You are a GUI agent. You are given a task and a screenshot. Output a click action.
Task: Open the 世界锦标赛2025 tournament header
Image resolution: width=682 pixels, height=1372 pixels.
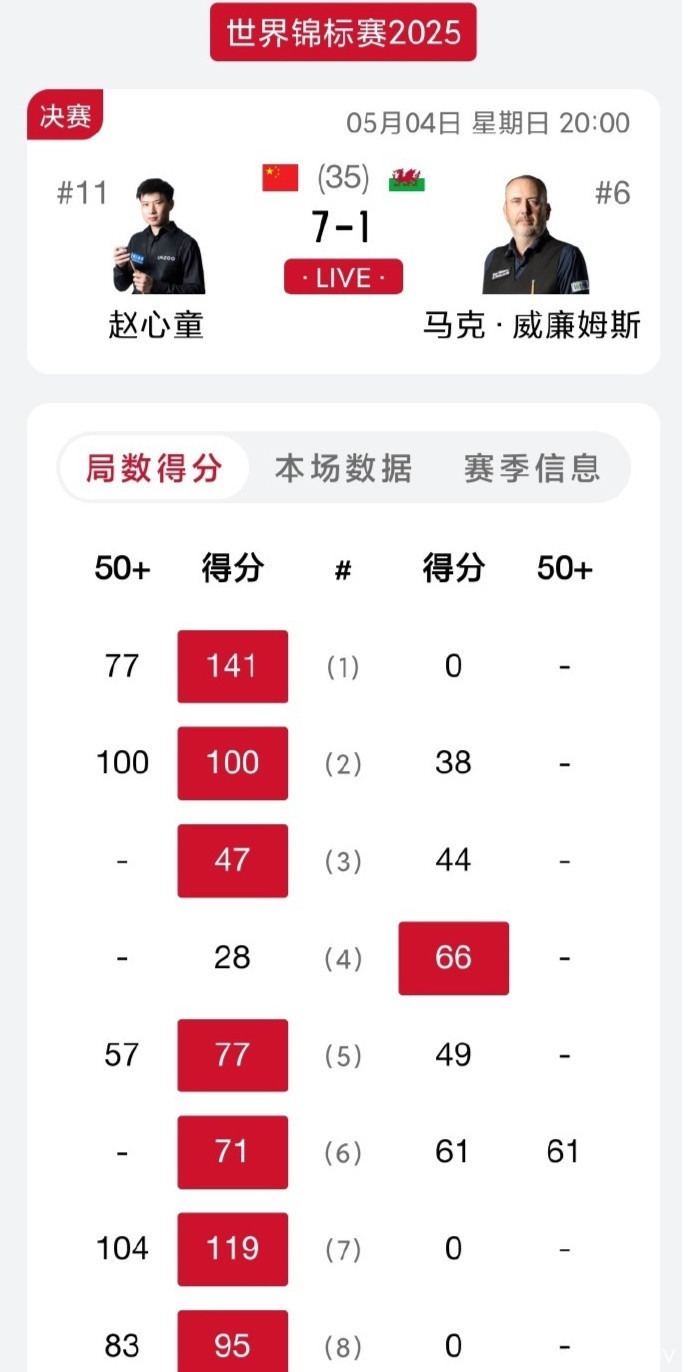(x=343, y=32)
